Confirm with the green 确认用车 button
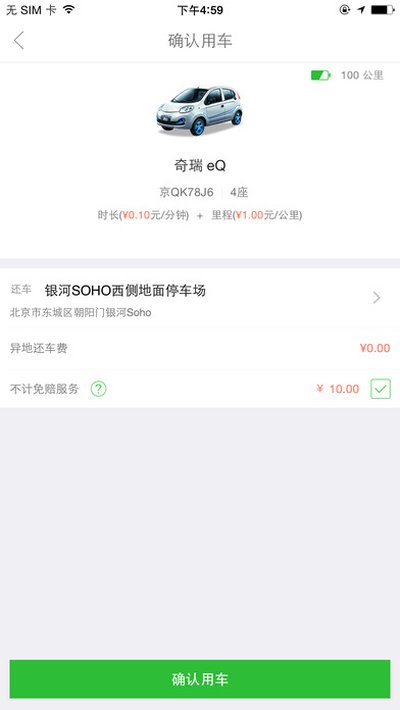This screenshot has height=710, width=400. point(200,679)
